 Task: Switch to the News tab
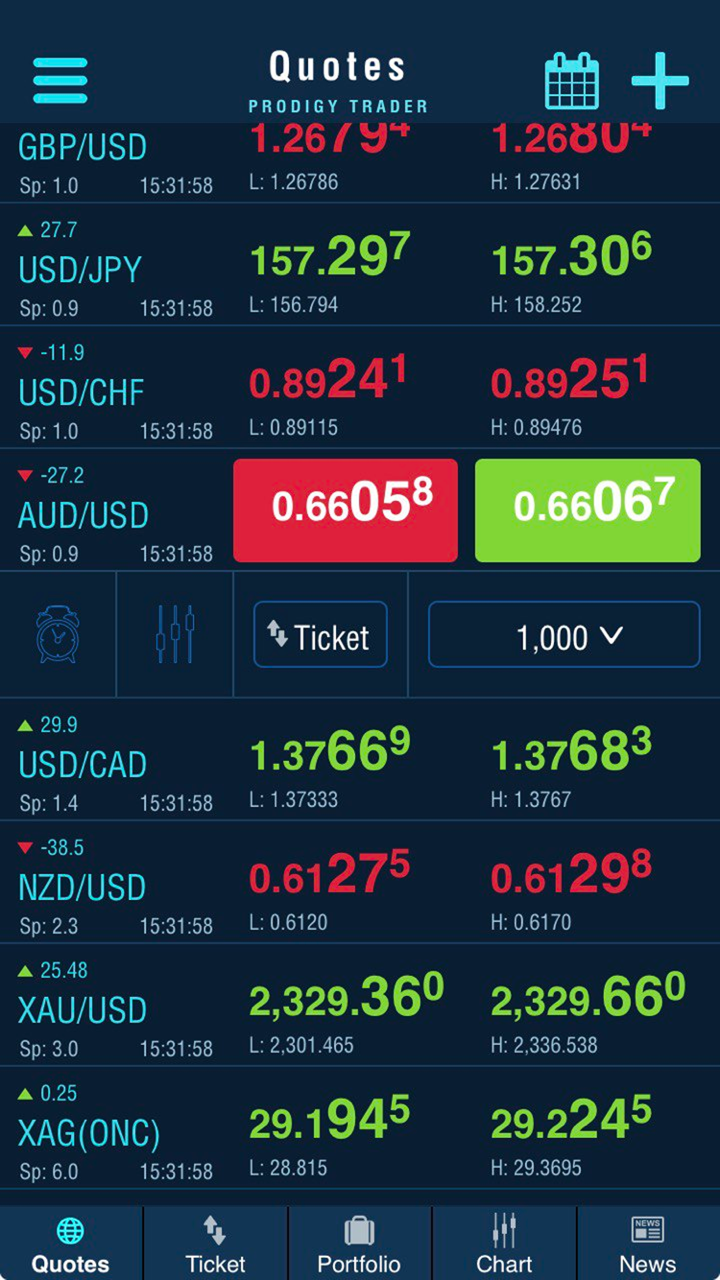(x=648, y=1244)
